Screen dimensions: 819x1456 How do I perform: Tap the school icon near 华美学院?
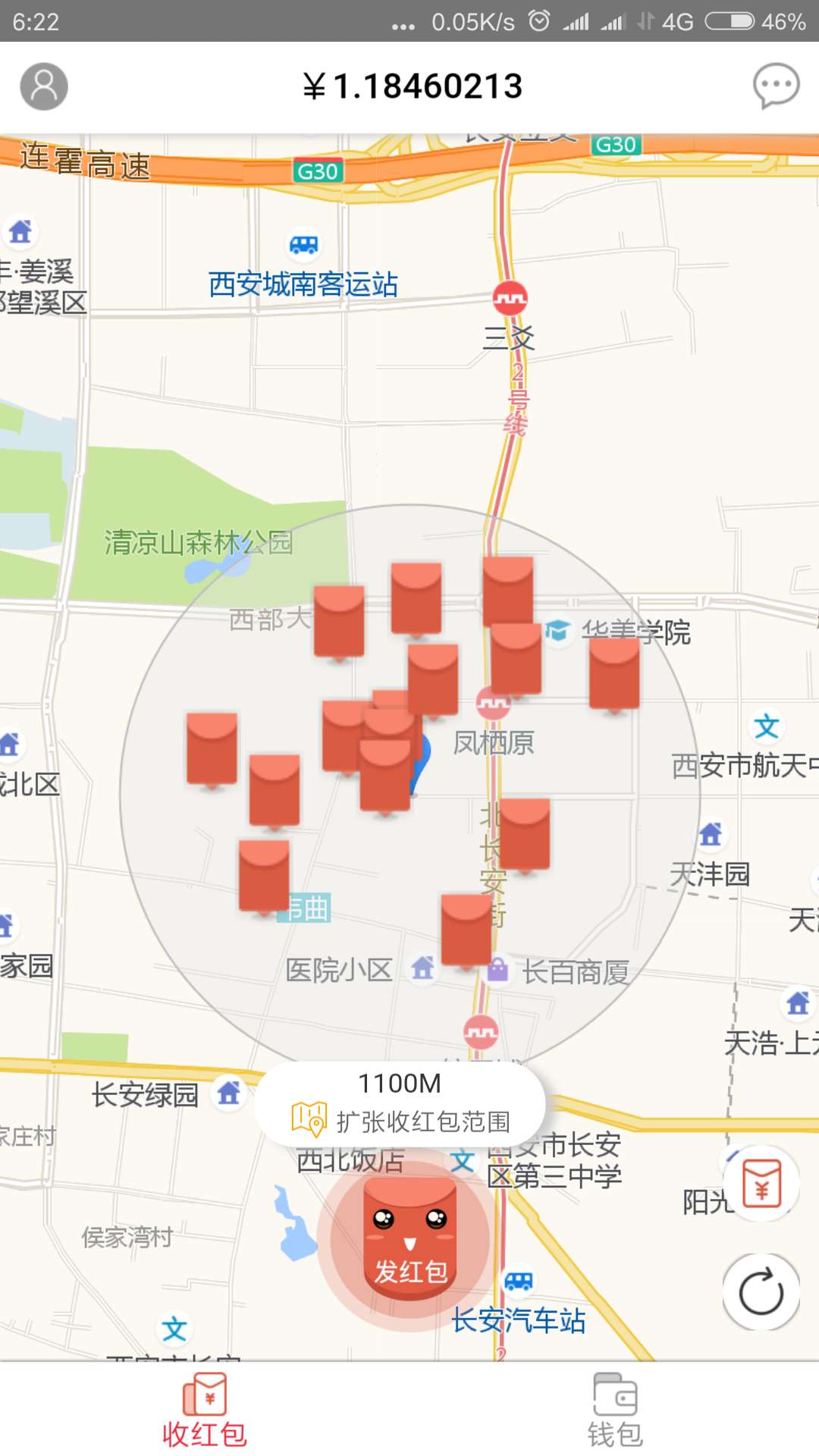[x=557, y=630]
